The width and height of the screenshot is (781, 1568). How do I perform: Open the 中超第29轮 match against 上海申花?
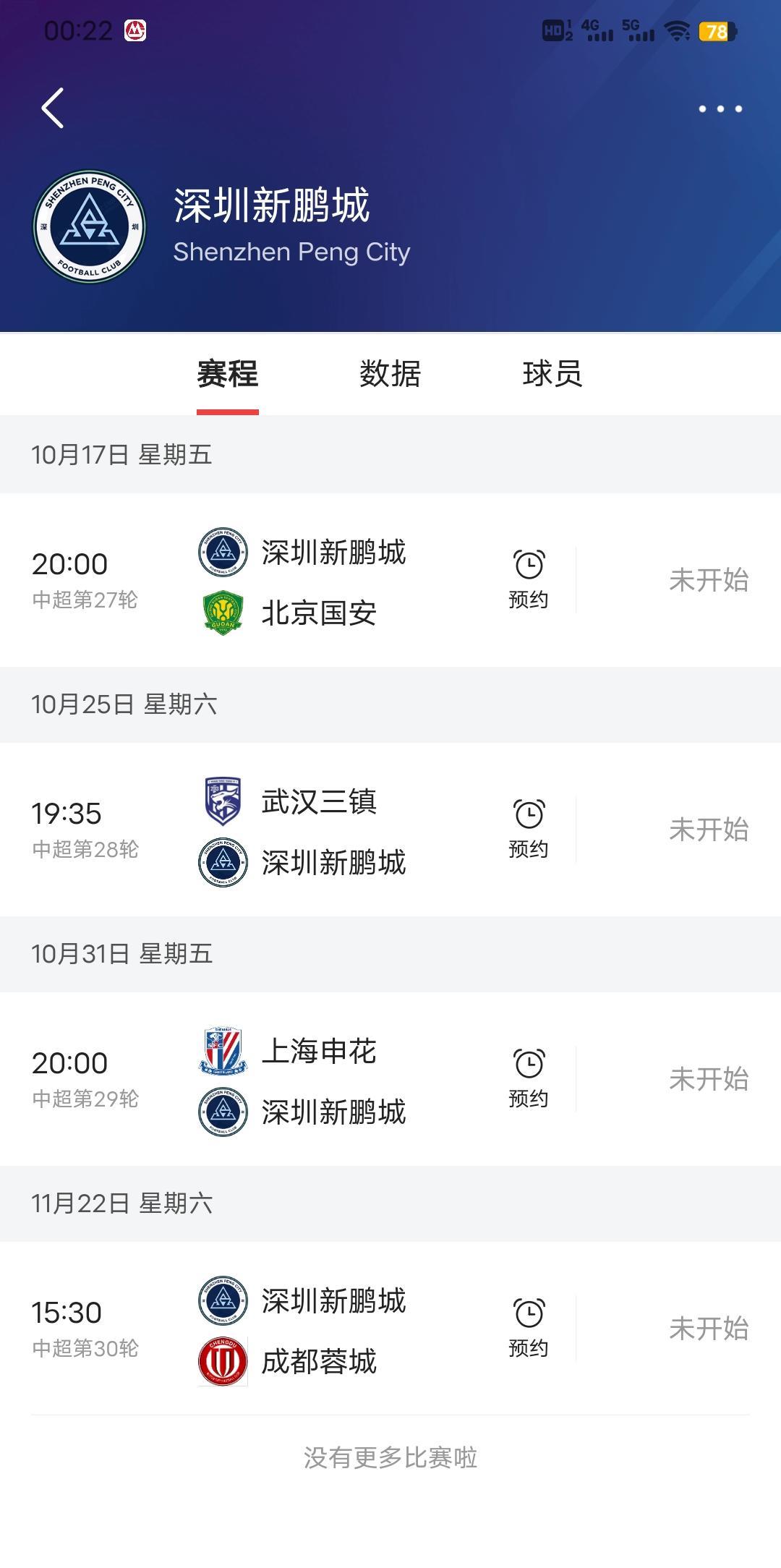(x=318, y=1080)
